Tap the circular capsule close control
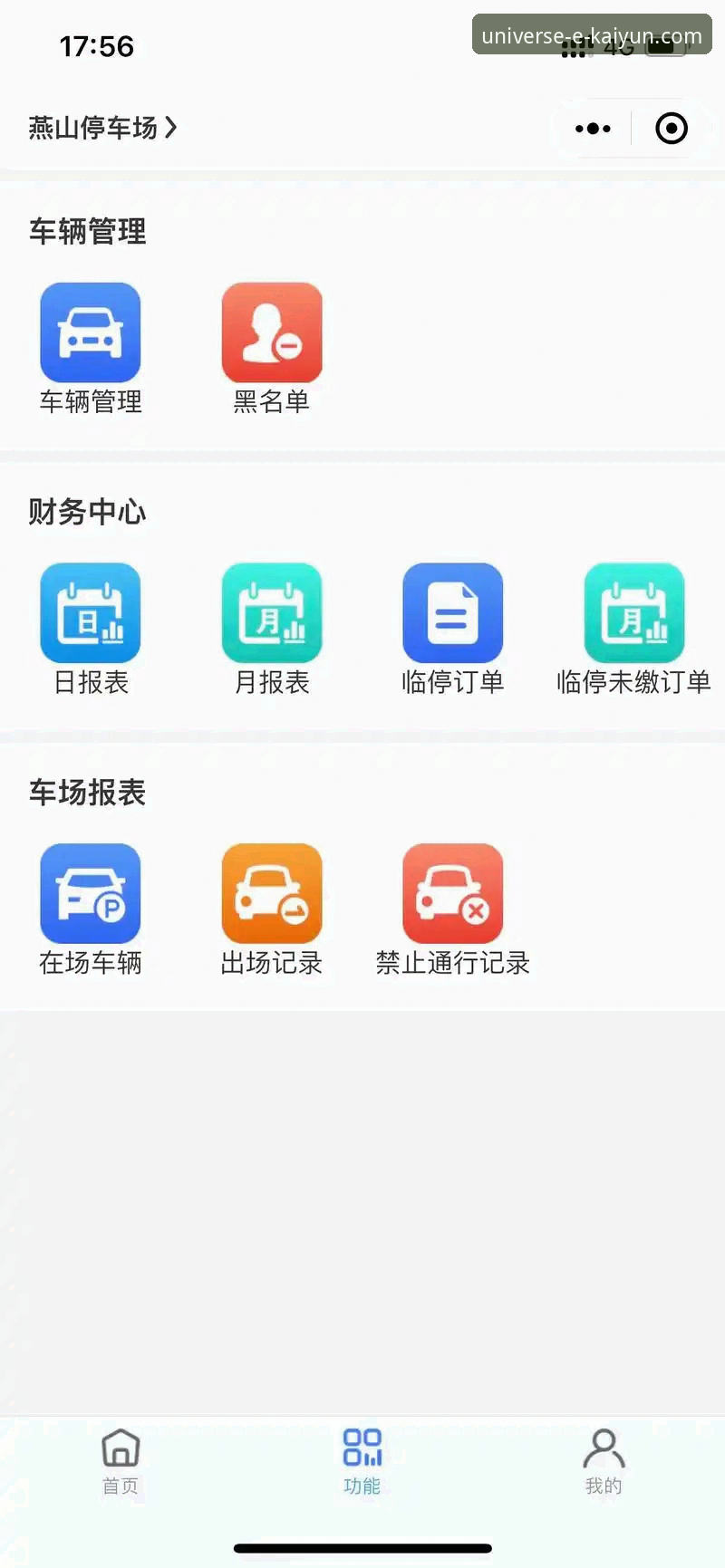Viewport: 725px width, 1568px height. click(672, 129)
